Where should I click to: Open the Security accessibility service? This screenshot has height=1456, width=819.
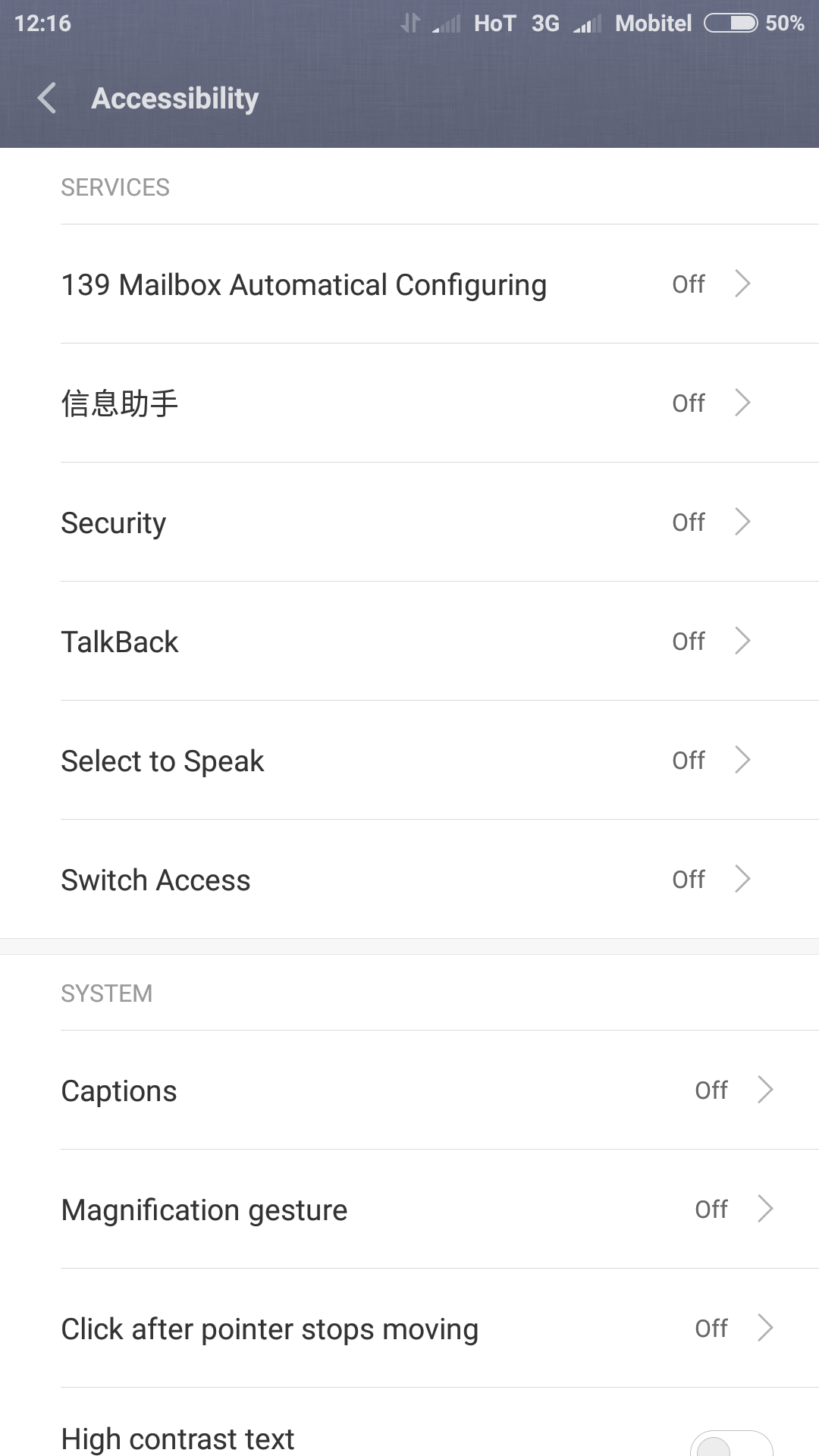pos(409,522)
